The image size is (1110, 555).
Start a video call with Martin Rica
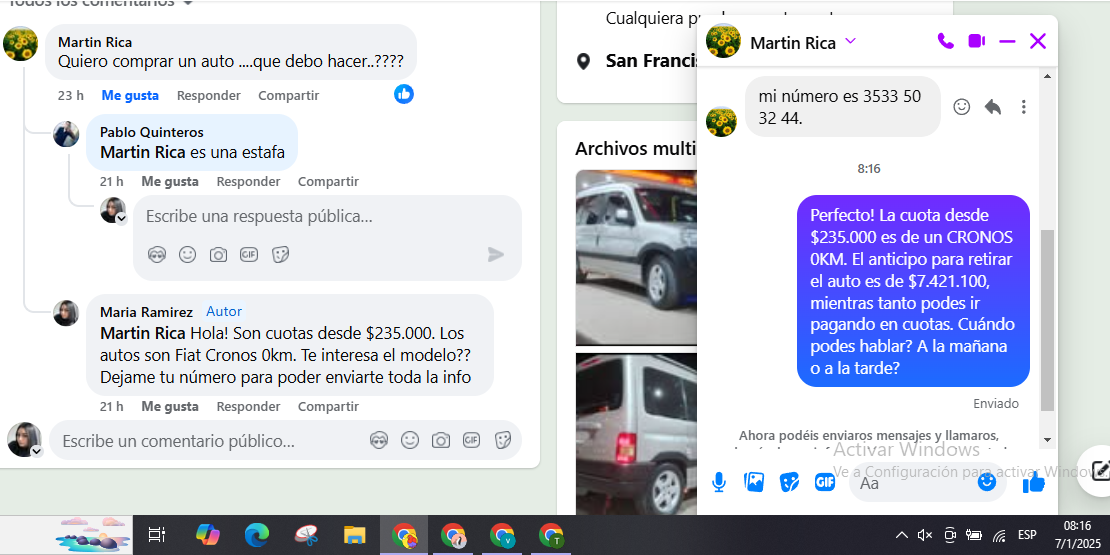[976, 41]
